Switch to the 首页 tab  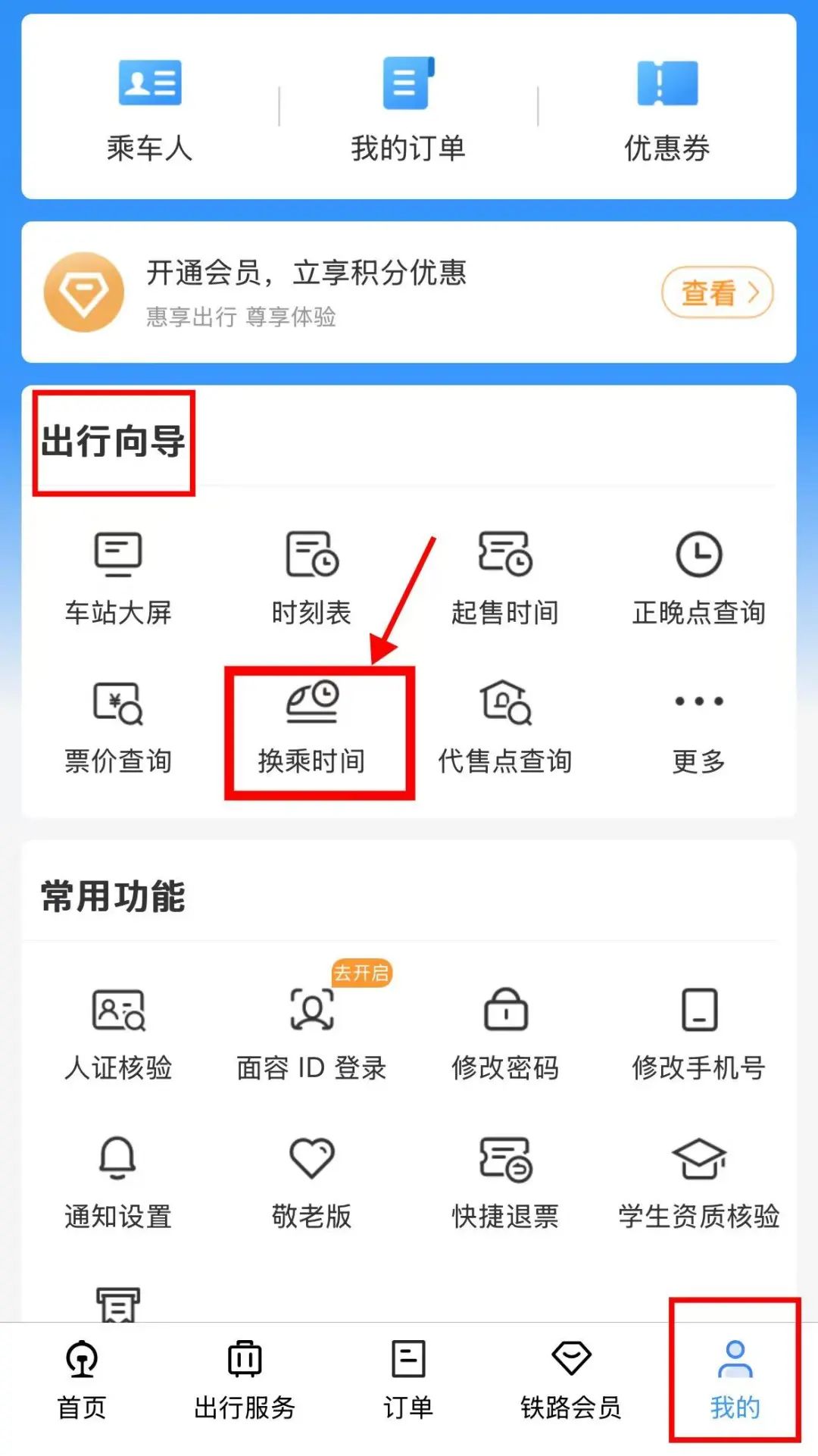(82, 1380)
